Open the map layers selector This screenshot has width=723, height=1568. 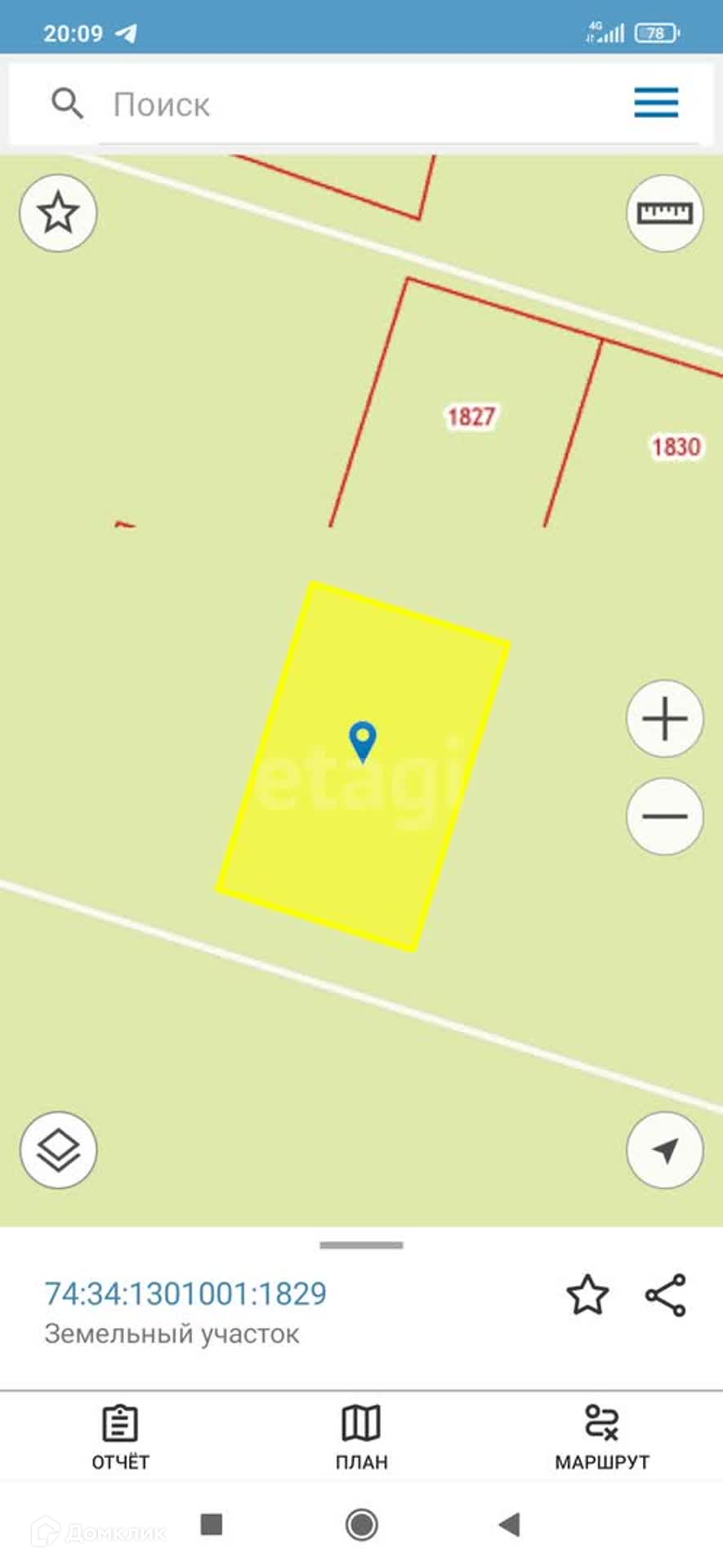pyautogui.click(x=58, y=1150)
